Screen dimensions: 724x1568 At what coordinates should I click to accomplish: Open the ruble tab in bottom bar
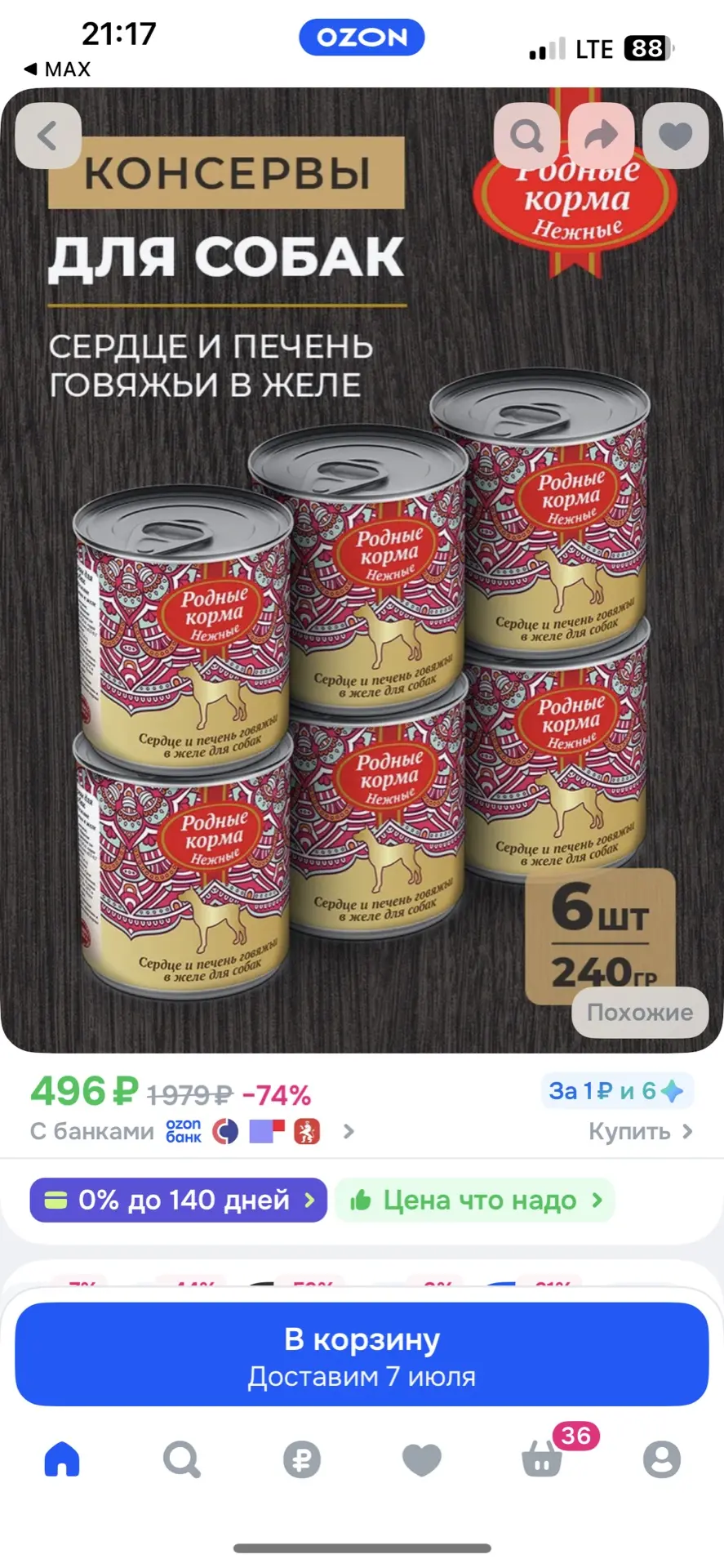coord(301,1459)
